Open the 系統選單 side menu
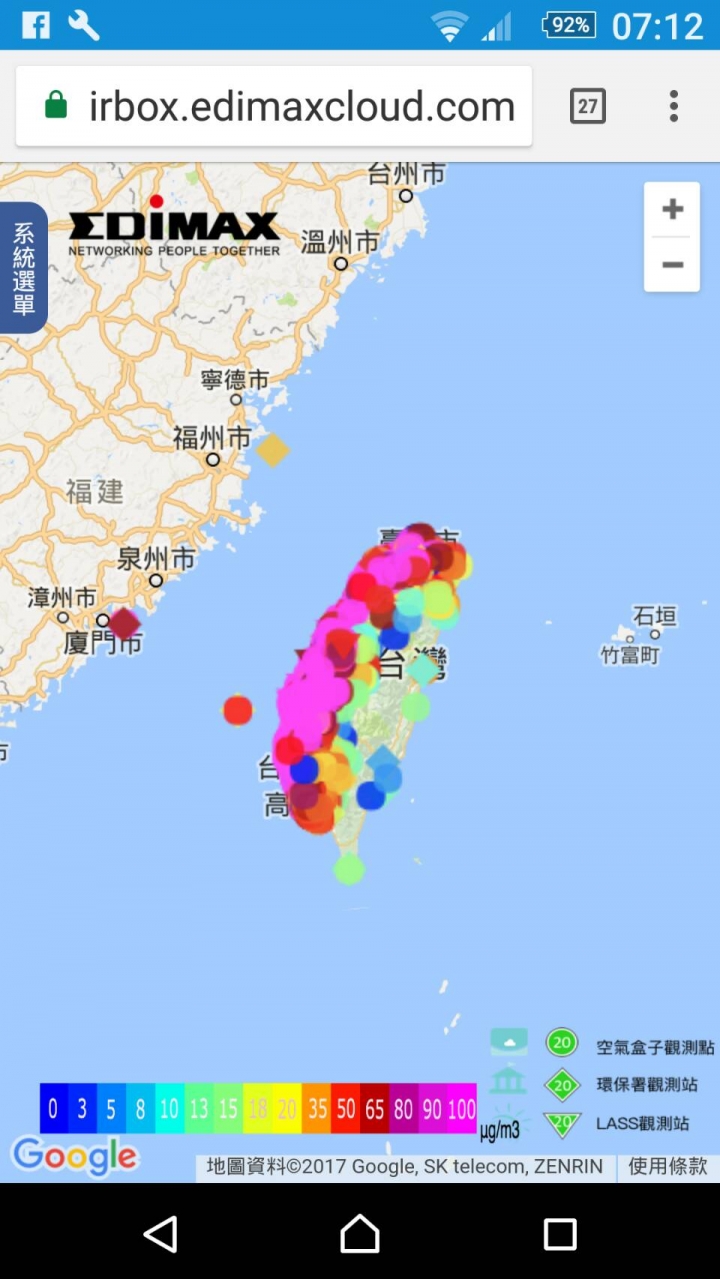720x1279 pixels. 23,266
